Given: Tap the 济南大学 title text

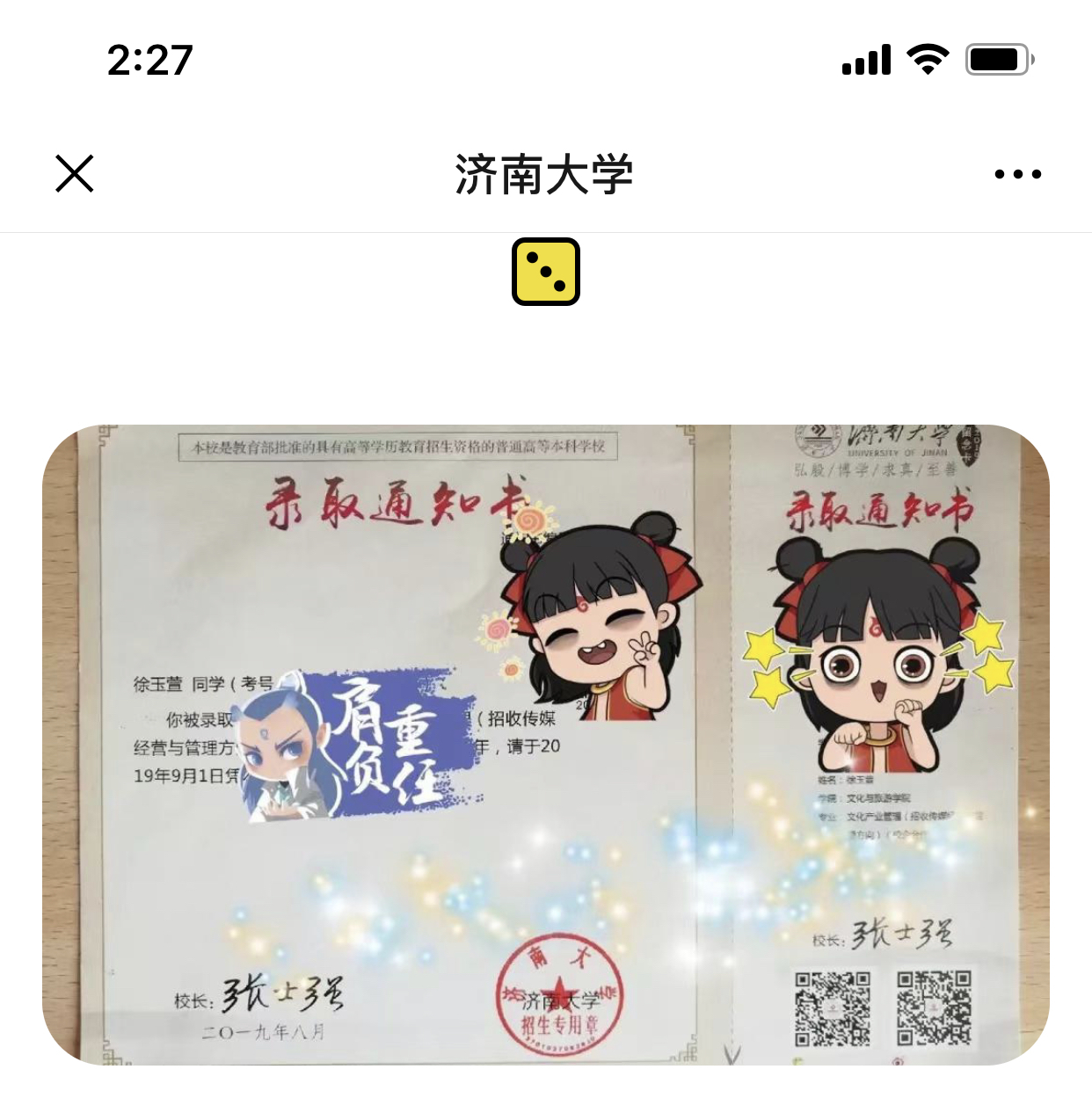Looking at the screenshot, I should coord(546,174).
